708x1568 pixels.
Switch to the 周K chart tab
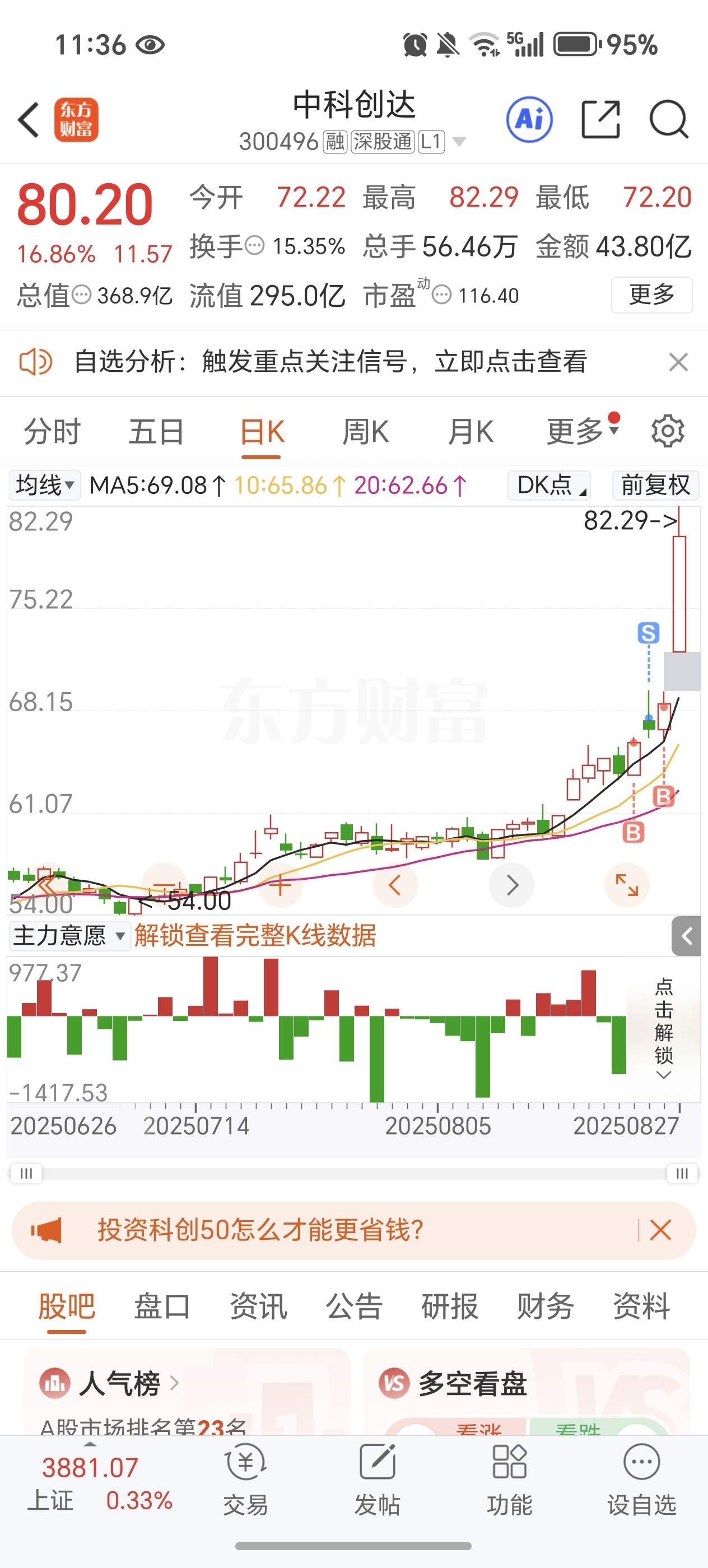(x=365, y=432)
